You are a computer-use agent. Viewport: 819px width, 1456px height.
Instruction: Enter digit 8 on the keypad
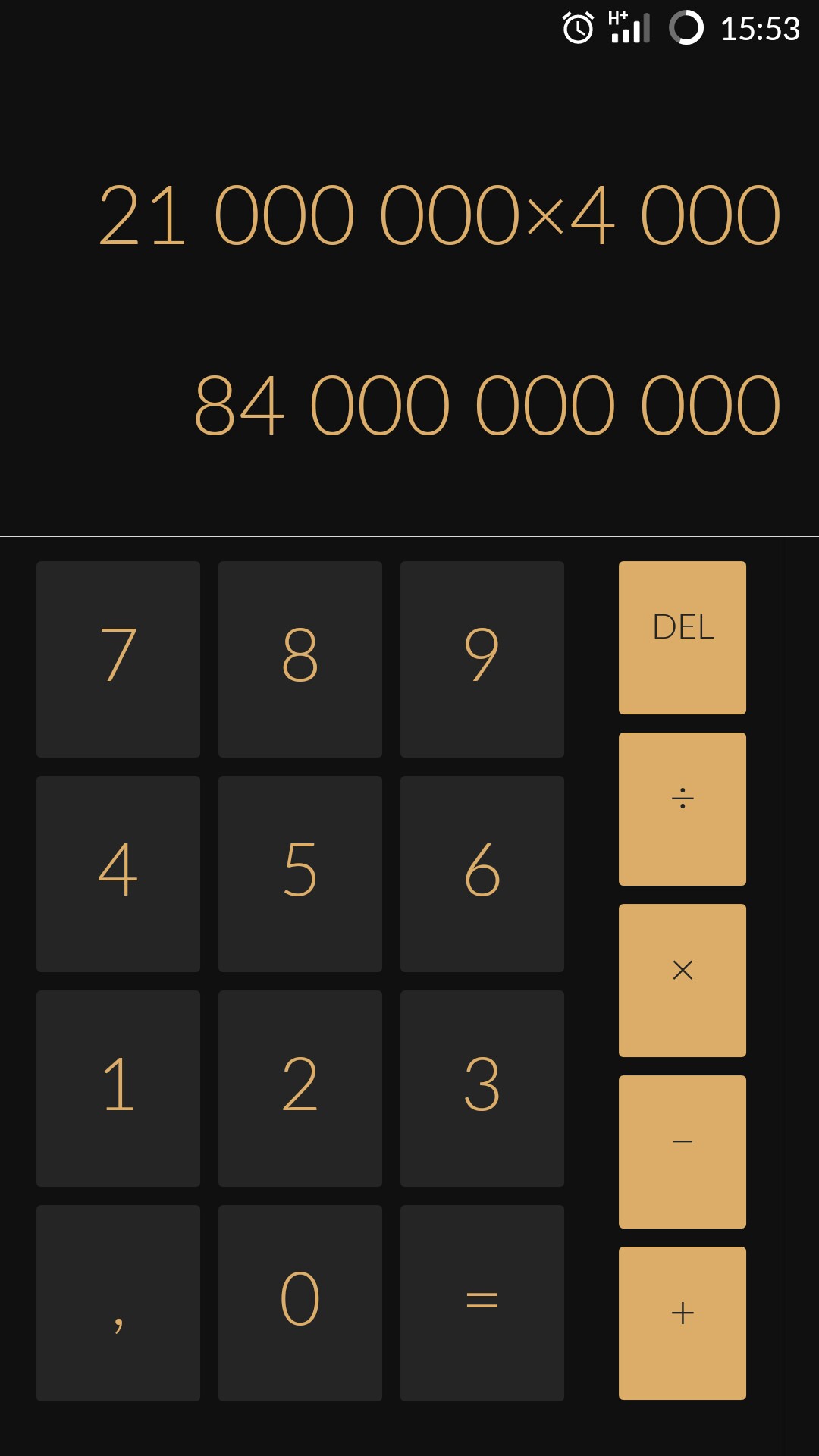coord(300,659)
